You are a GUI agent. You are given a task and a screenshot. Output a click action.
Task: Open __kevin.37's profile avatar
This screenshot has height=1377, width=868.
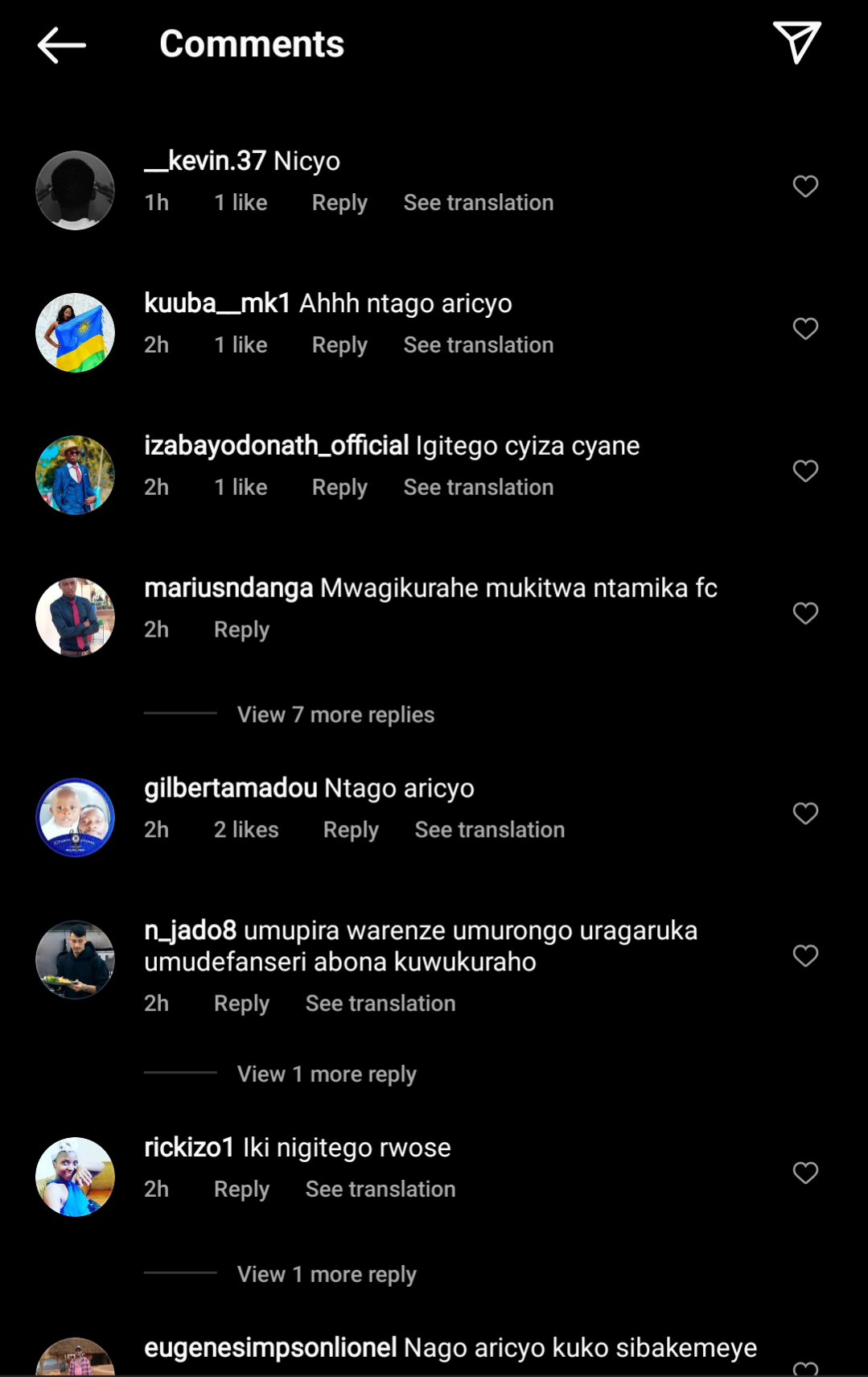pyautogui.click(x=76, y=191)
